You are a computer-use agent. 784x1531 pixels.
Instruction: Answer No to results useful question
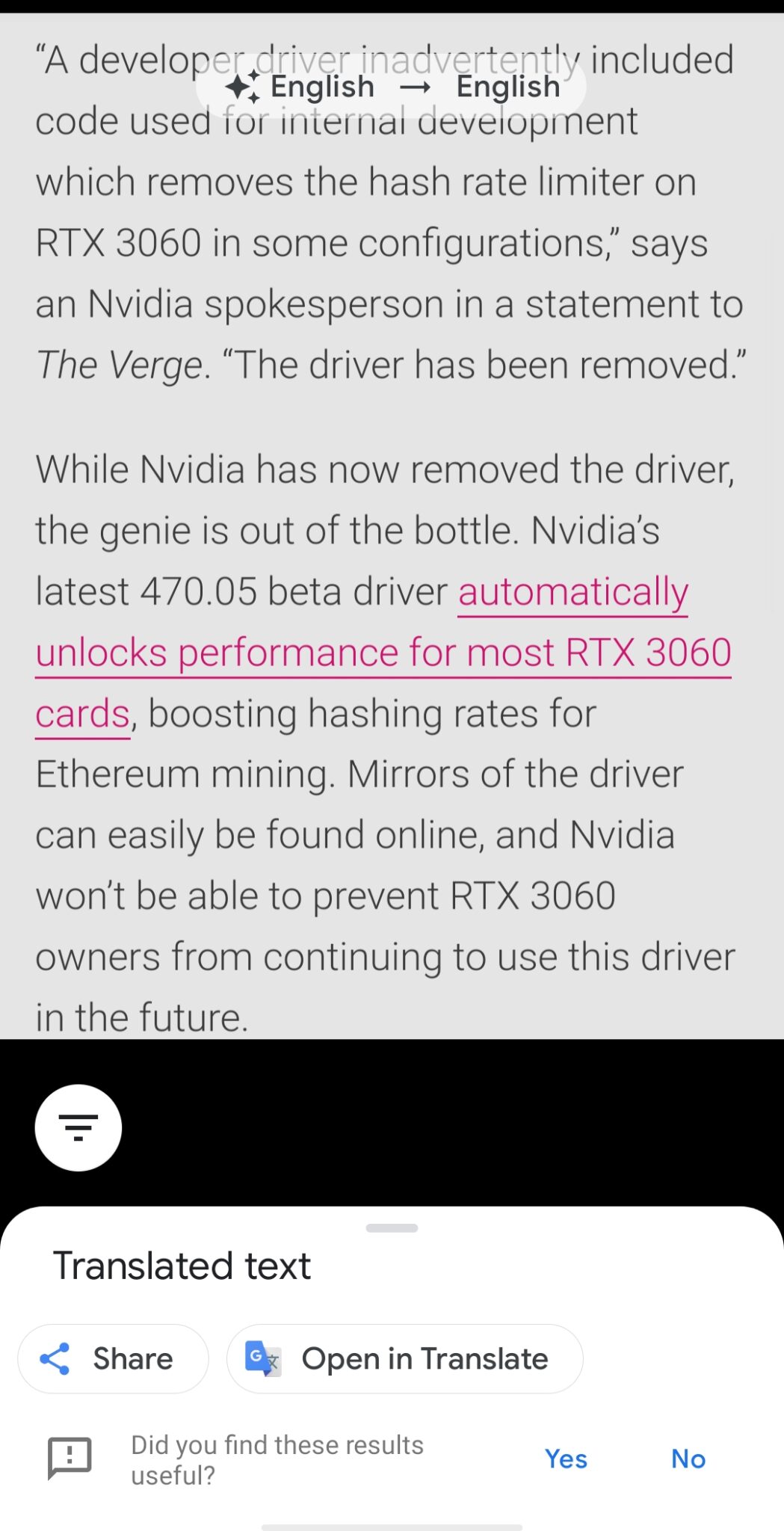(688, 1458)
